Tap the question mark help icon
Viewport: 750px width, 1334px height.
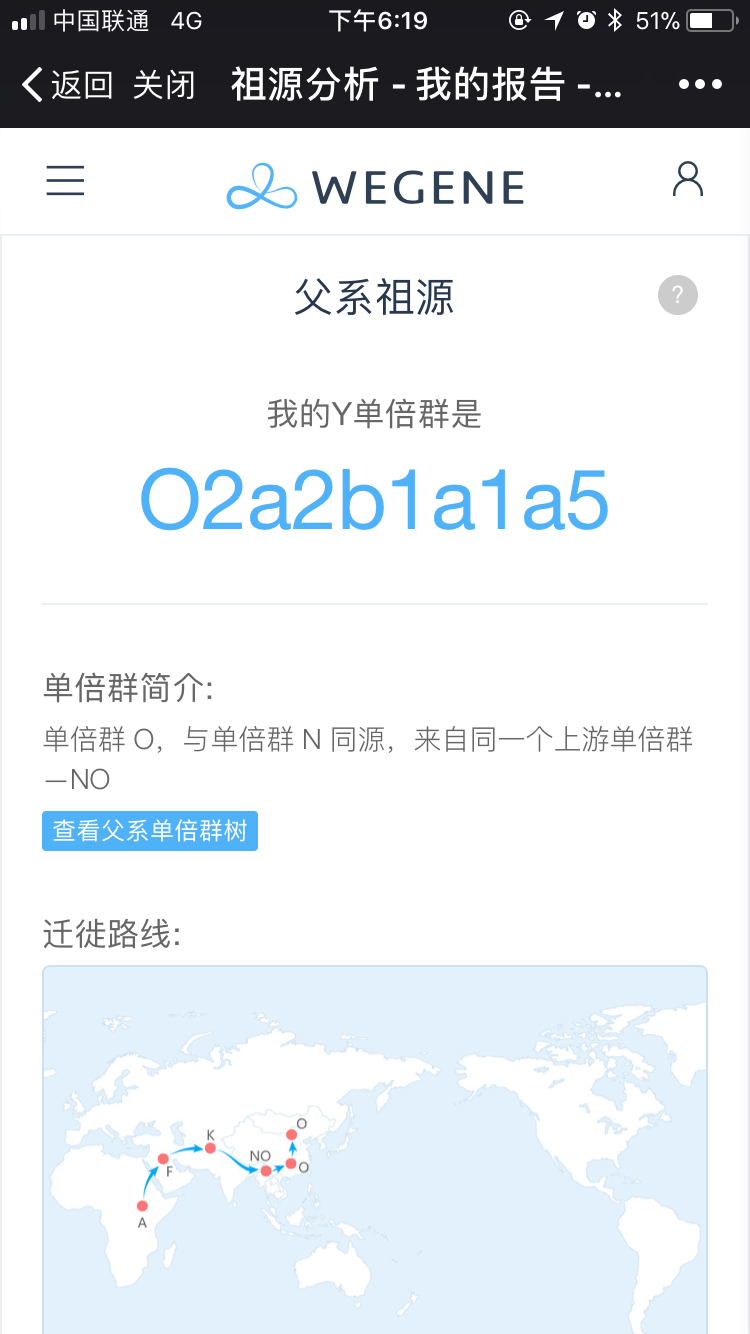(x=678, y=295)
